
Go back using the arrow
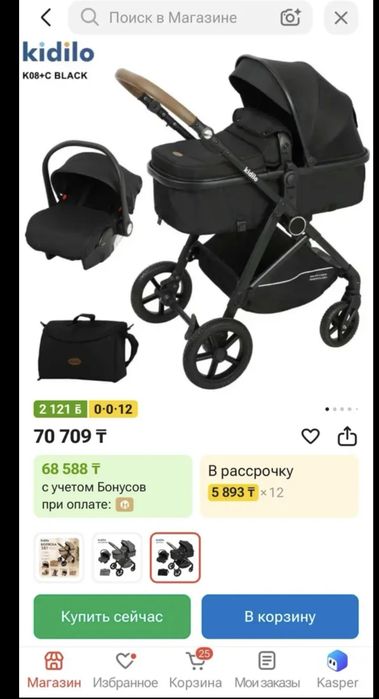[x=46, y=18]
